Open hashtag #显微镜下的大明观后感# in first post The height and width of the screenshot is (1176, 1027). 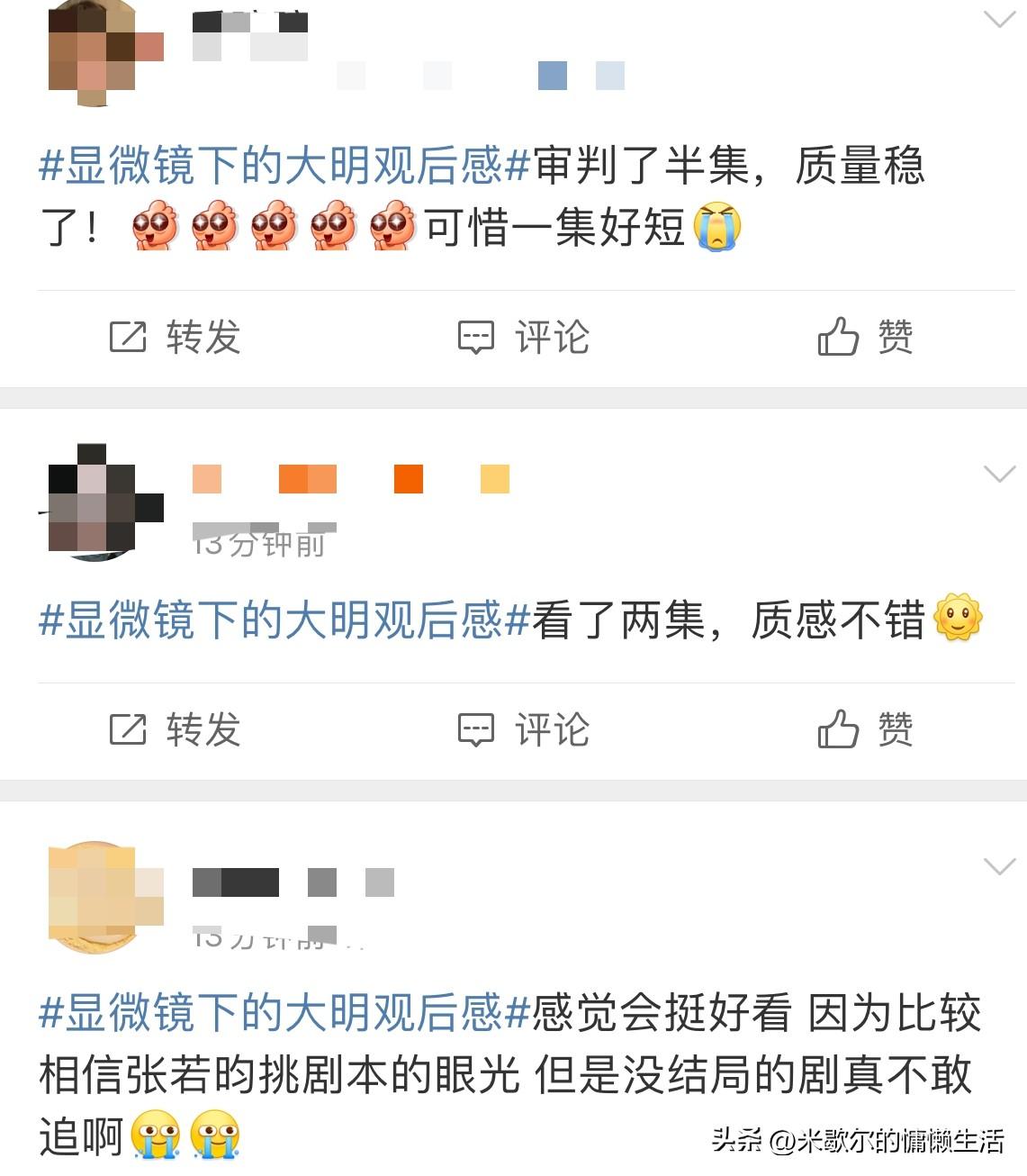pyautogui.click(x=279, y=167)
